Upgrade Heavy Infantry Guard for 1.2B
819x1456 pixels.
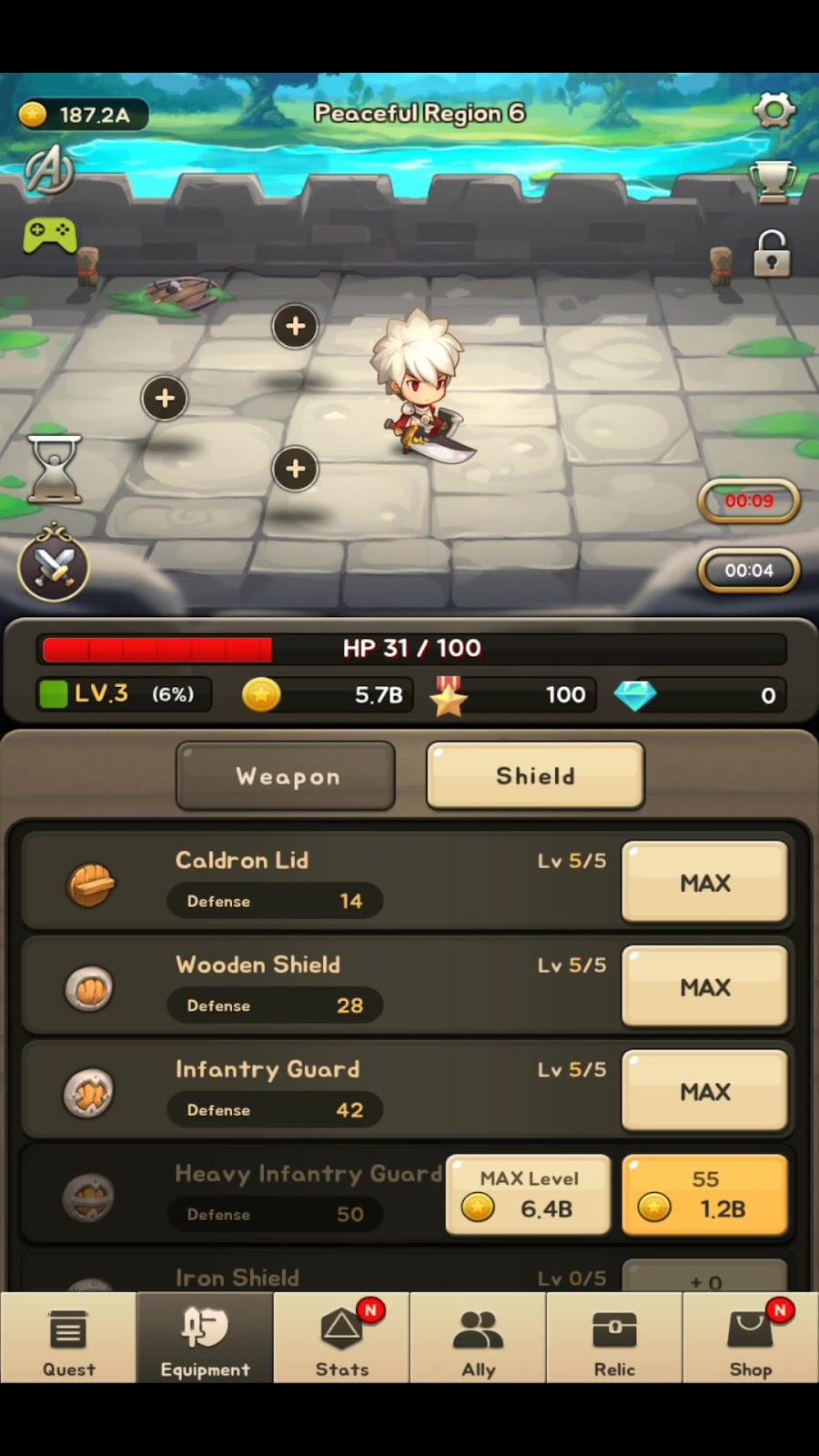[x=704, y=1195]
